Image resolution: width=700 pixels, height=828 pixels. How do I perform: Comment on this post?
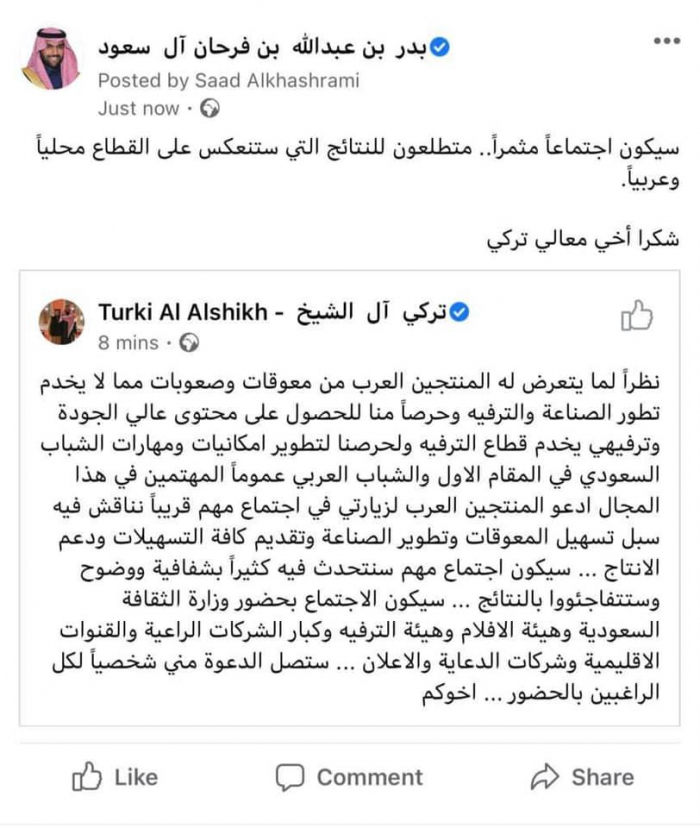point(349,777)
